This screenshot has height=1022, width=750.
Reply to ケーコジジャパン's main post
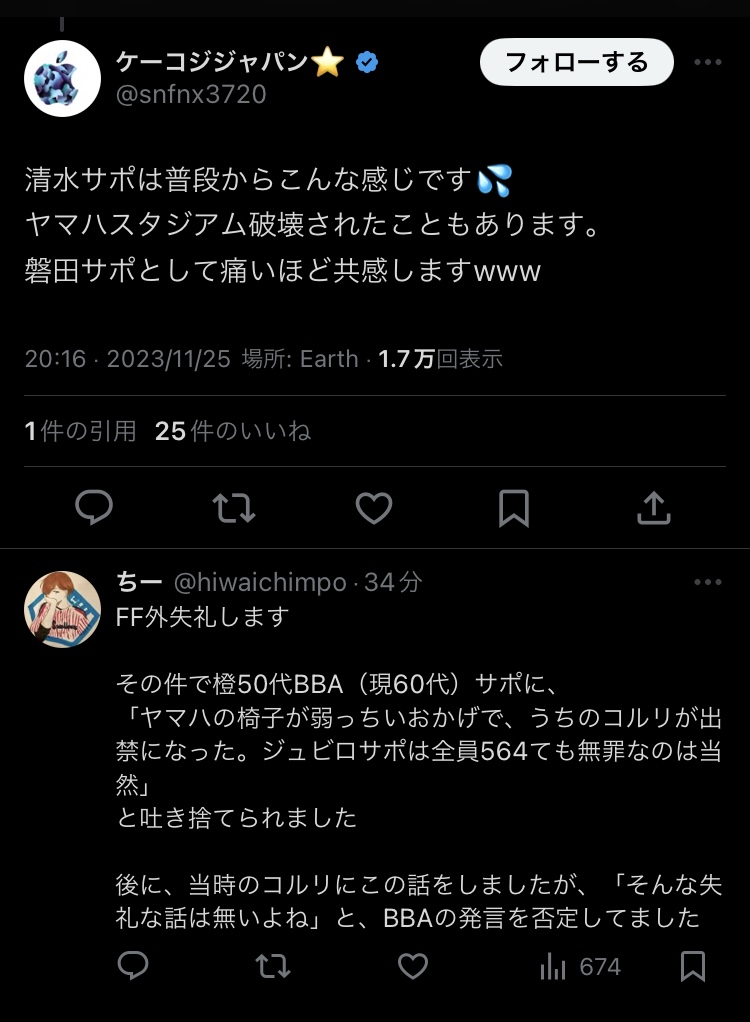click(94, 508)
